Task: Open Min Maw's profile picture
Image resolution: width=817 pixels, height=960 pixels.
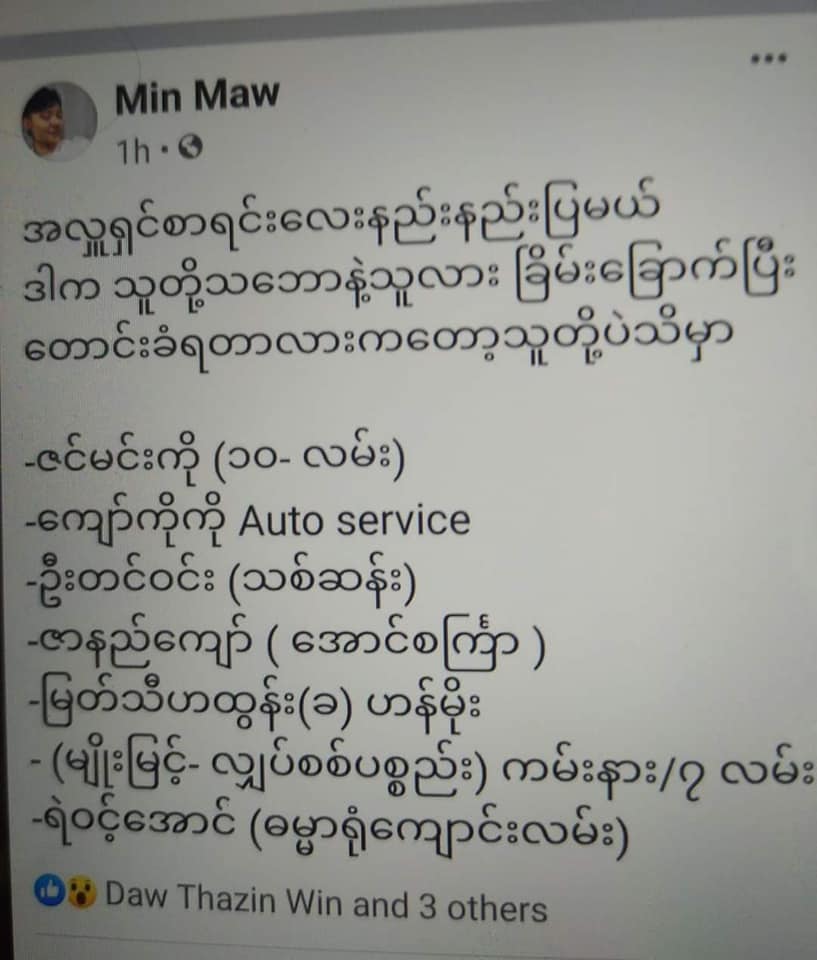Action: click(58, 121)
